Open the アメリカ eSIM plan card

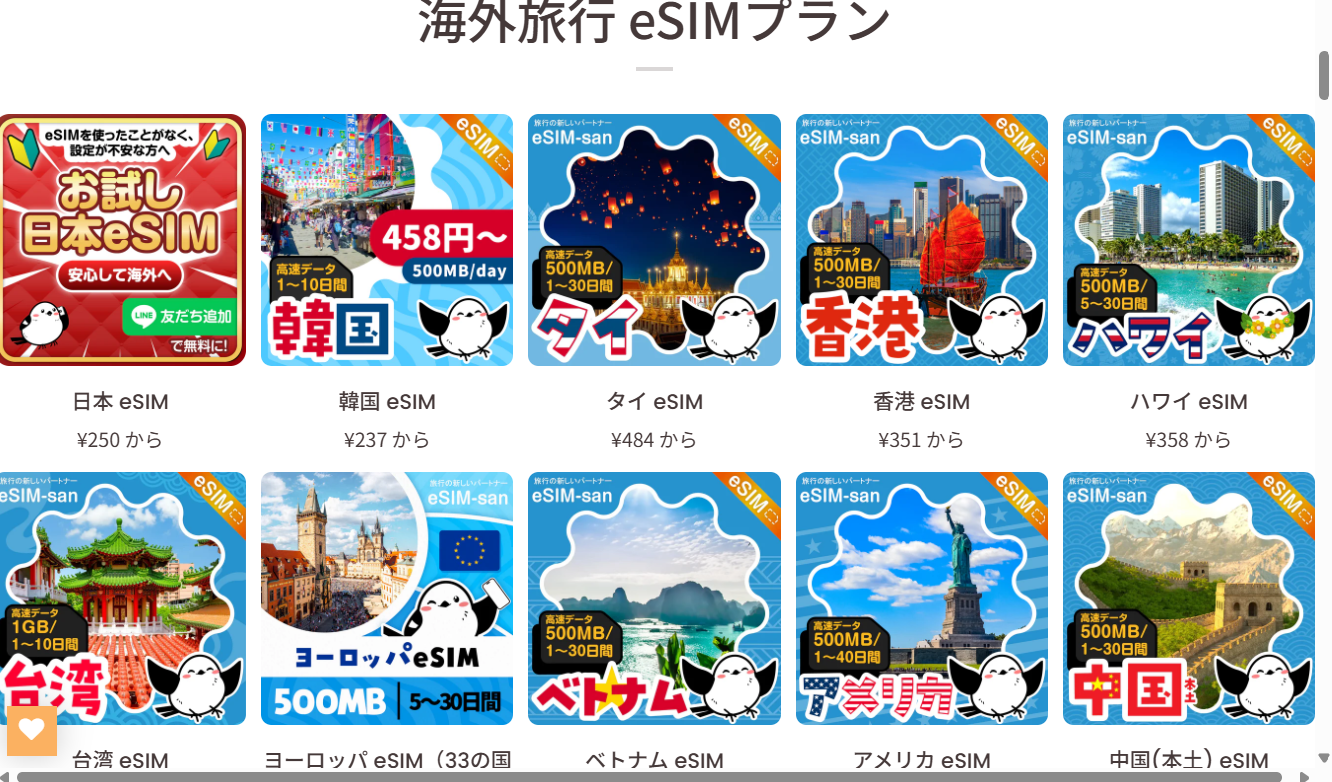tap(921, 598)
